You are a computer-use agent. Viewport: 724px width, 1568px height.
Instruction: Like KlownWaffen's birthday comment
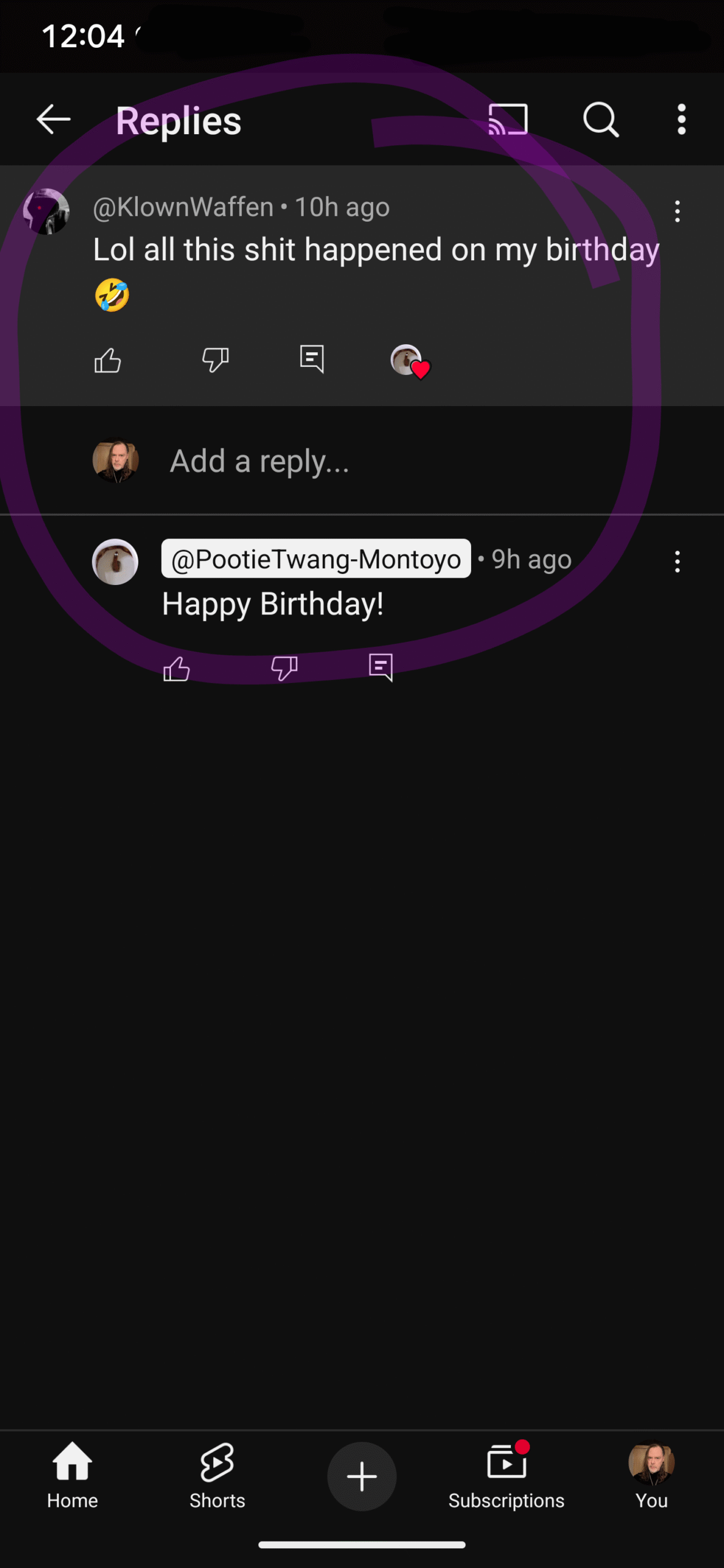pos(108,360)
